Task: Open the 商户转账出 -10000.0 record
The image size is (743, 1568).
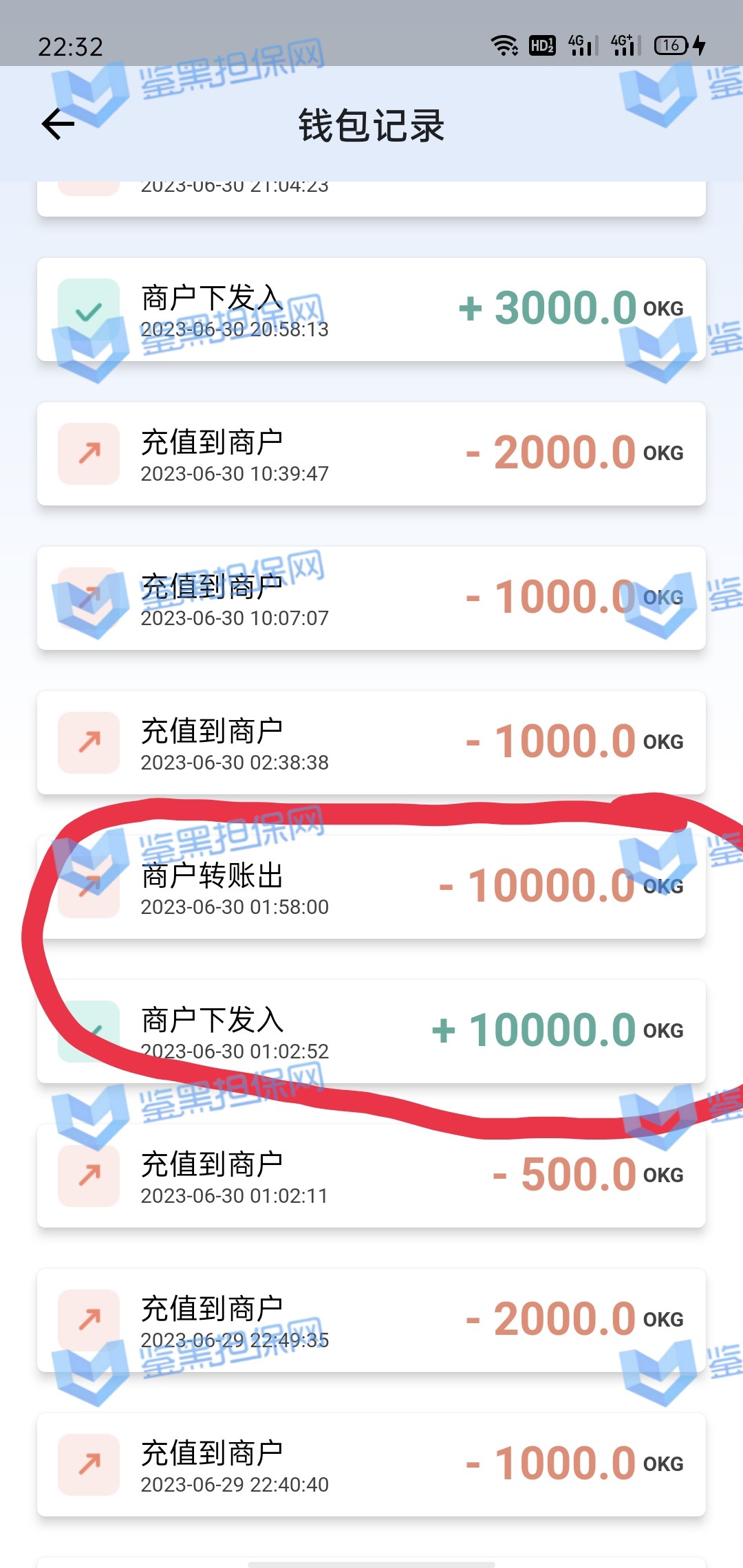Action: tap(371, 887)
